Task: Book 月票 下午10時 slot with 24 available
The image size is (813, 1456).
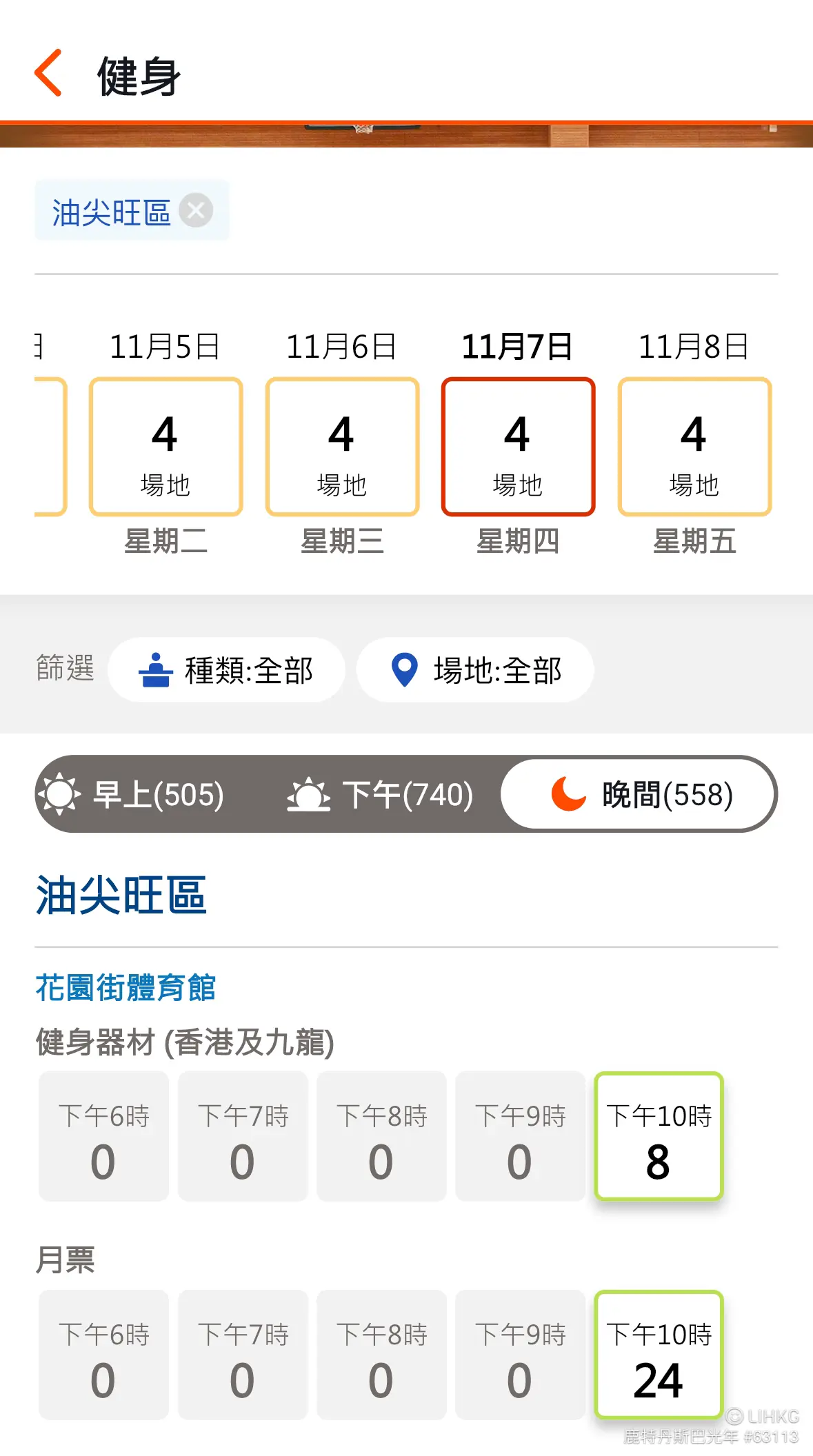Action: 659,1355
